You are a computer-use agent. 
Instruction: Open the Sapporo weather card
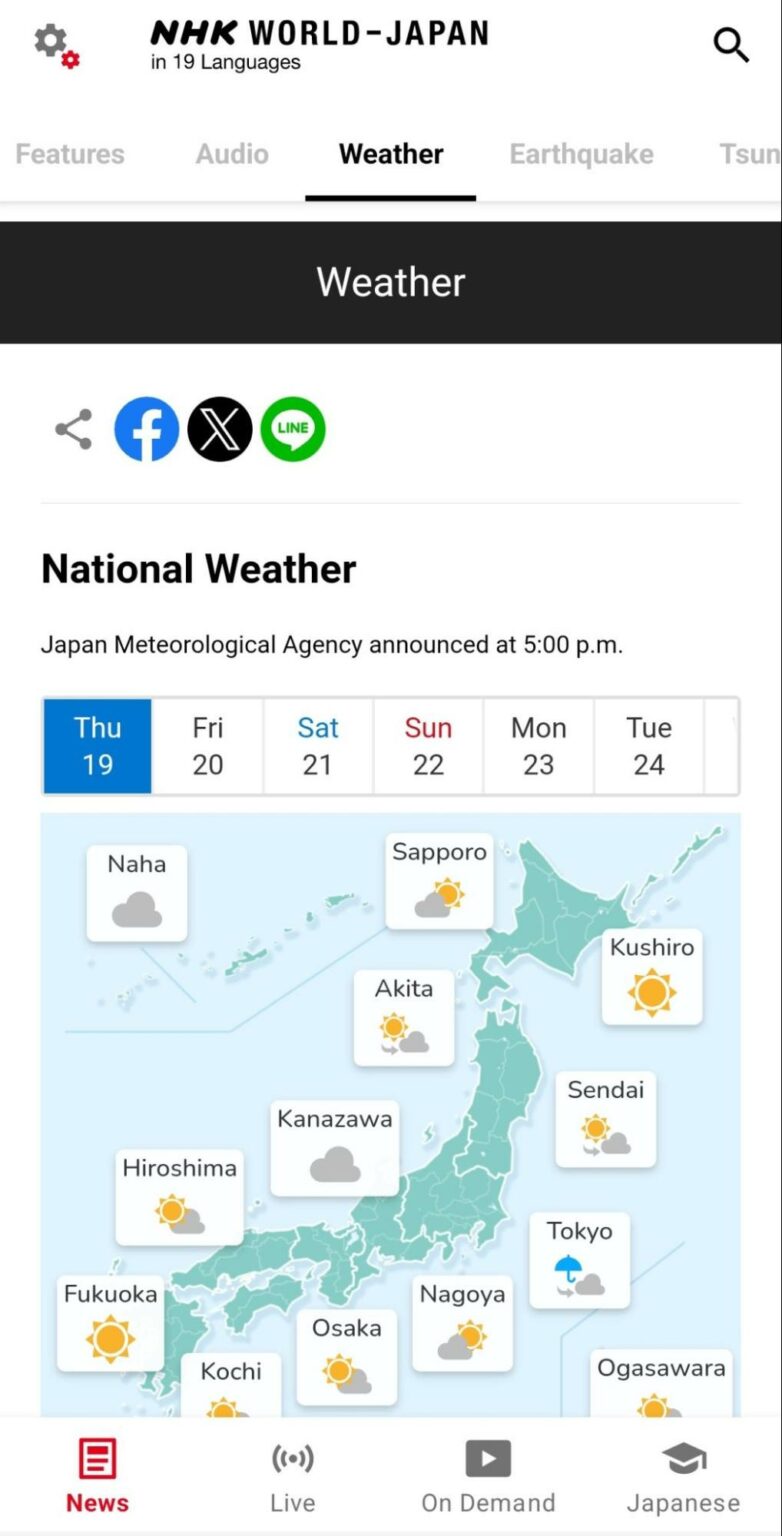[x=439, y=880]
